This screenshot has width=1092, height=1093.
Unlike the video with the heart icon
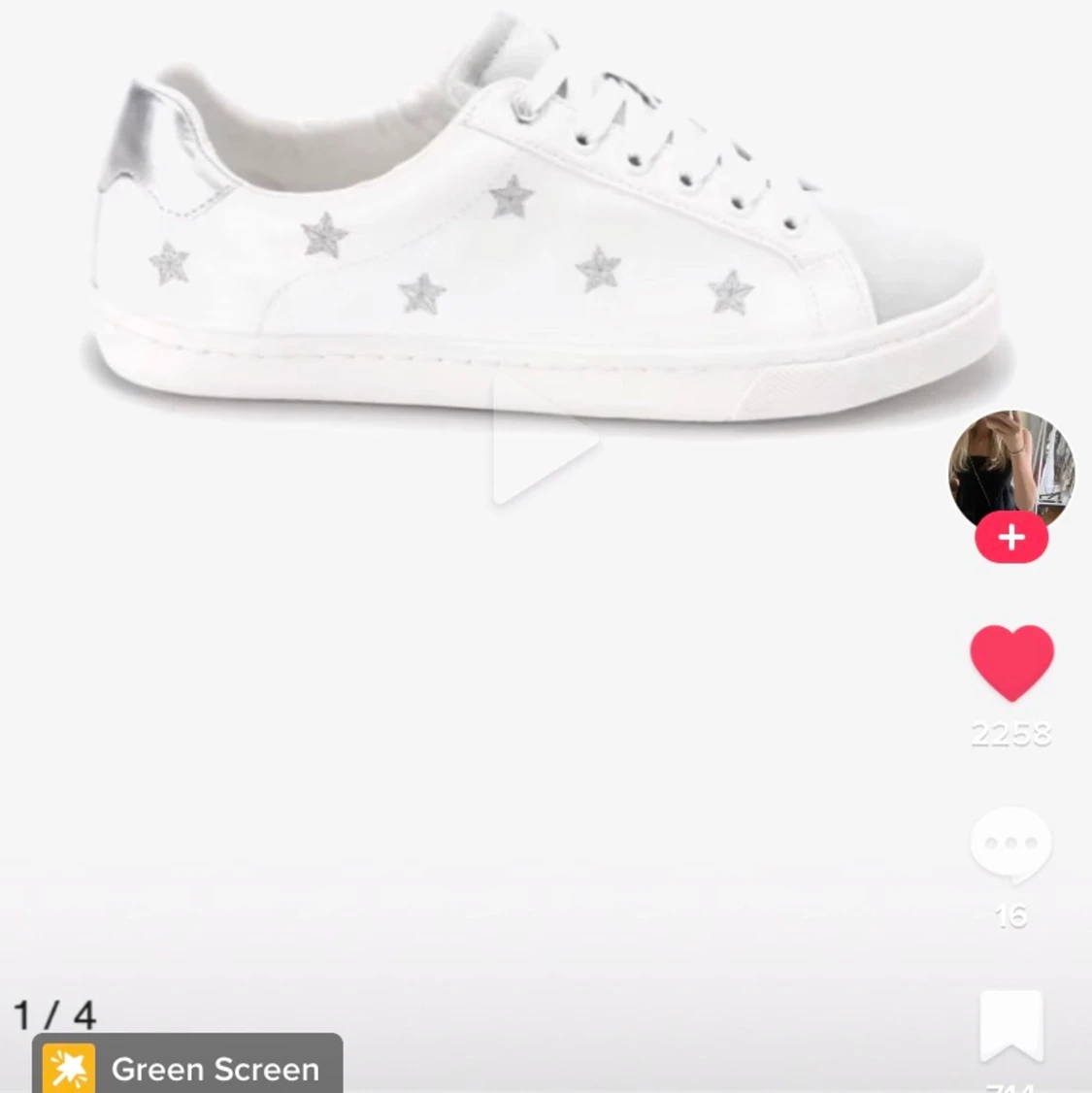click(1011, 662)
